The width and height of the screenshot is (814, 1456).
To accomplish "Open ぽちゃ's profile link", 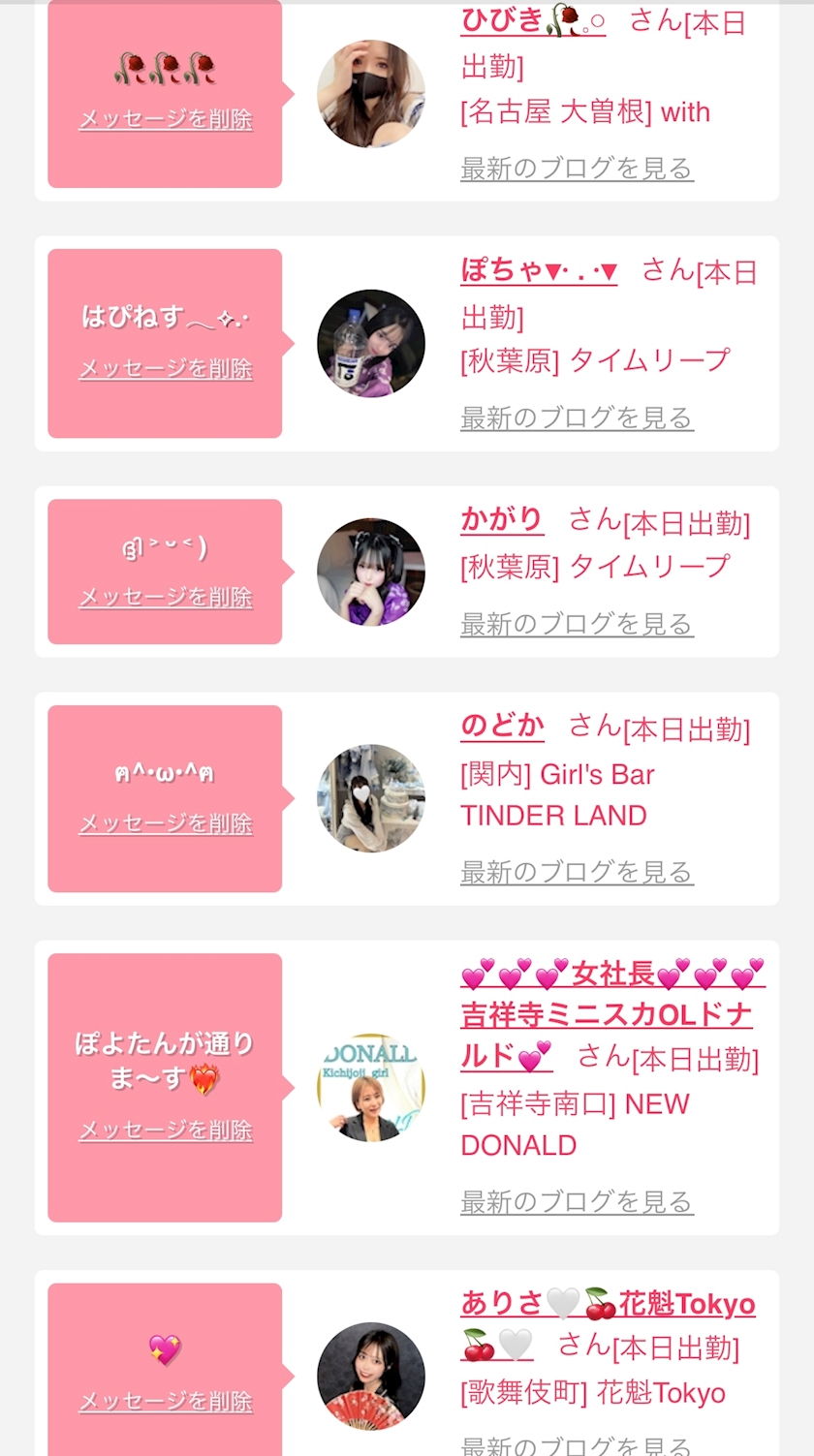I will pyautogui.click(x=539, y=270).
